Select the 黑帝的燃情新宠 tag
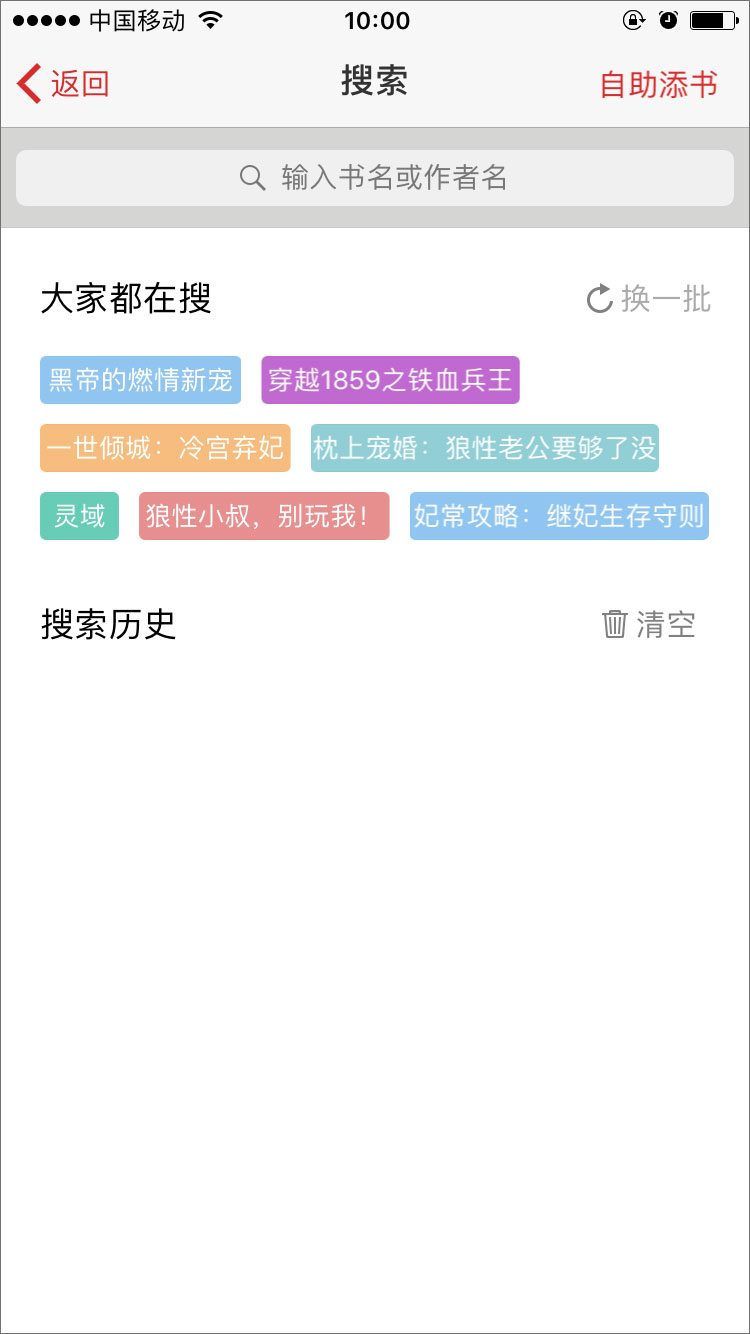Image resolution: width=750 pixels, height=1334 pixels. 140,380
